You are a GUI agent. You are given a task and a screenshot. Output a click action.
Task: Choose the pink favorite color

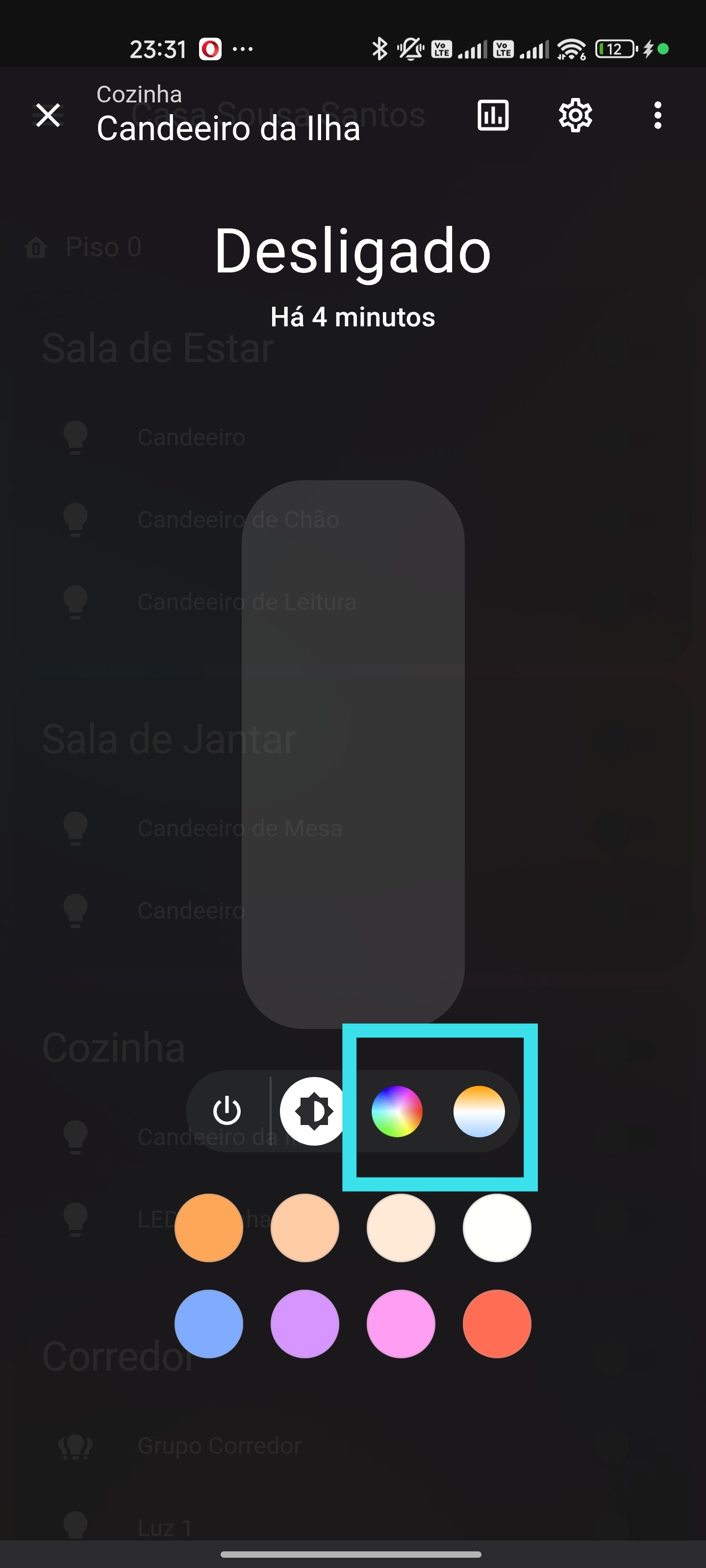pyautogui.click(x=401, y=1324)
